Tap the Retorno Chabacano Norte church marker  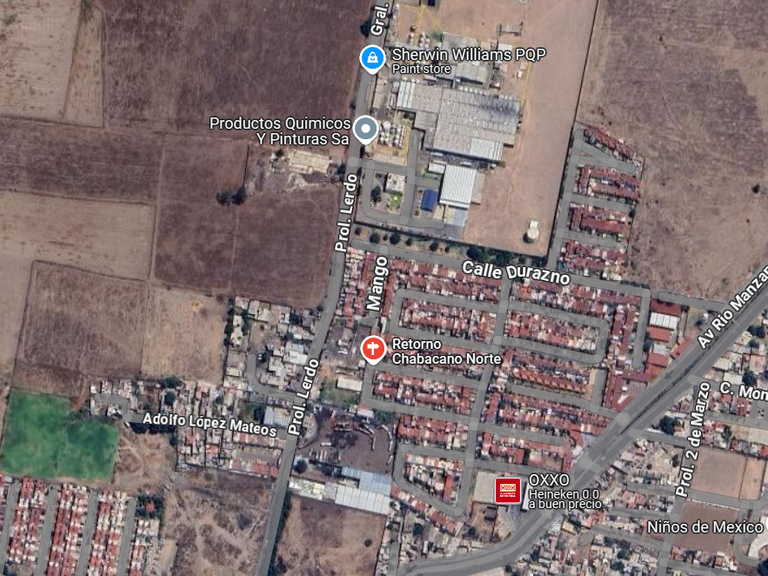point(373,349)
